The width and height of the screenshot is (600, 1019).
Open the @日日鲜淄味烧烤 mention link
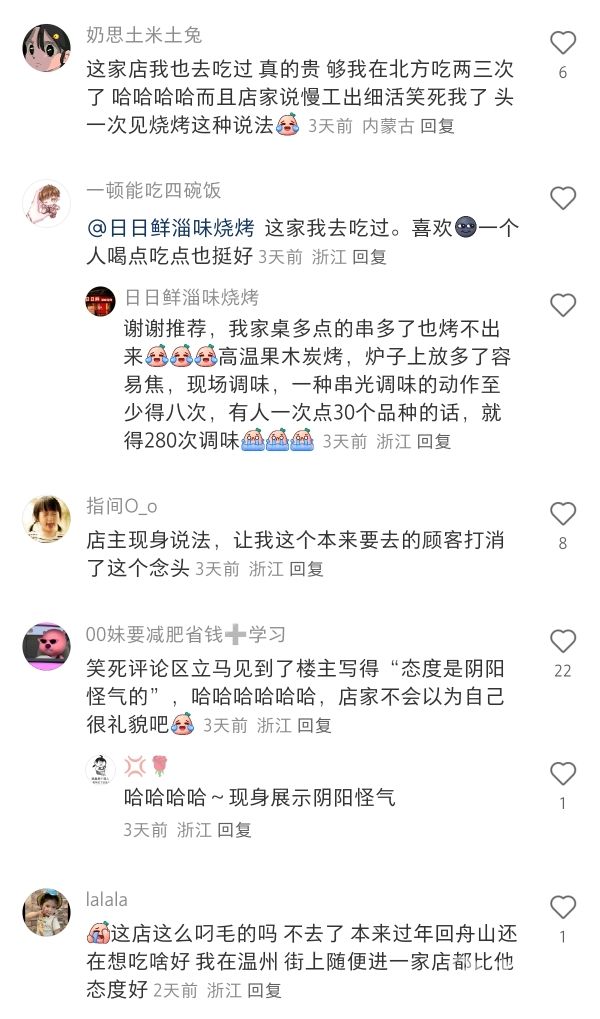(x=170, y=228)
